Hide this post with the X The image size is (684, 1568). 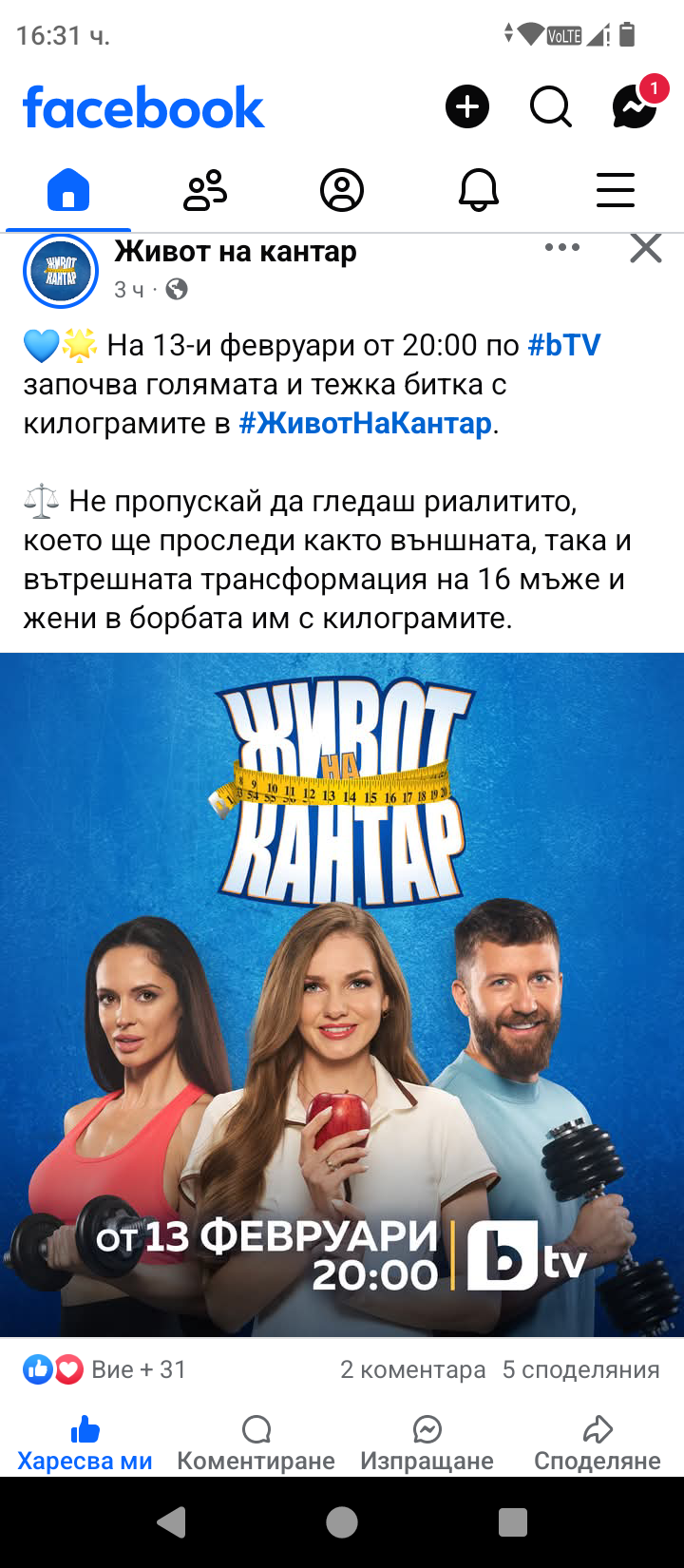(646, 248)
